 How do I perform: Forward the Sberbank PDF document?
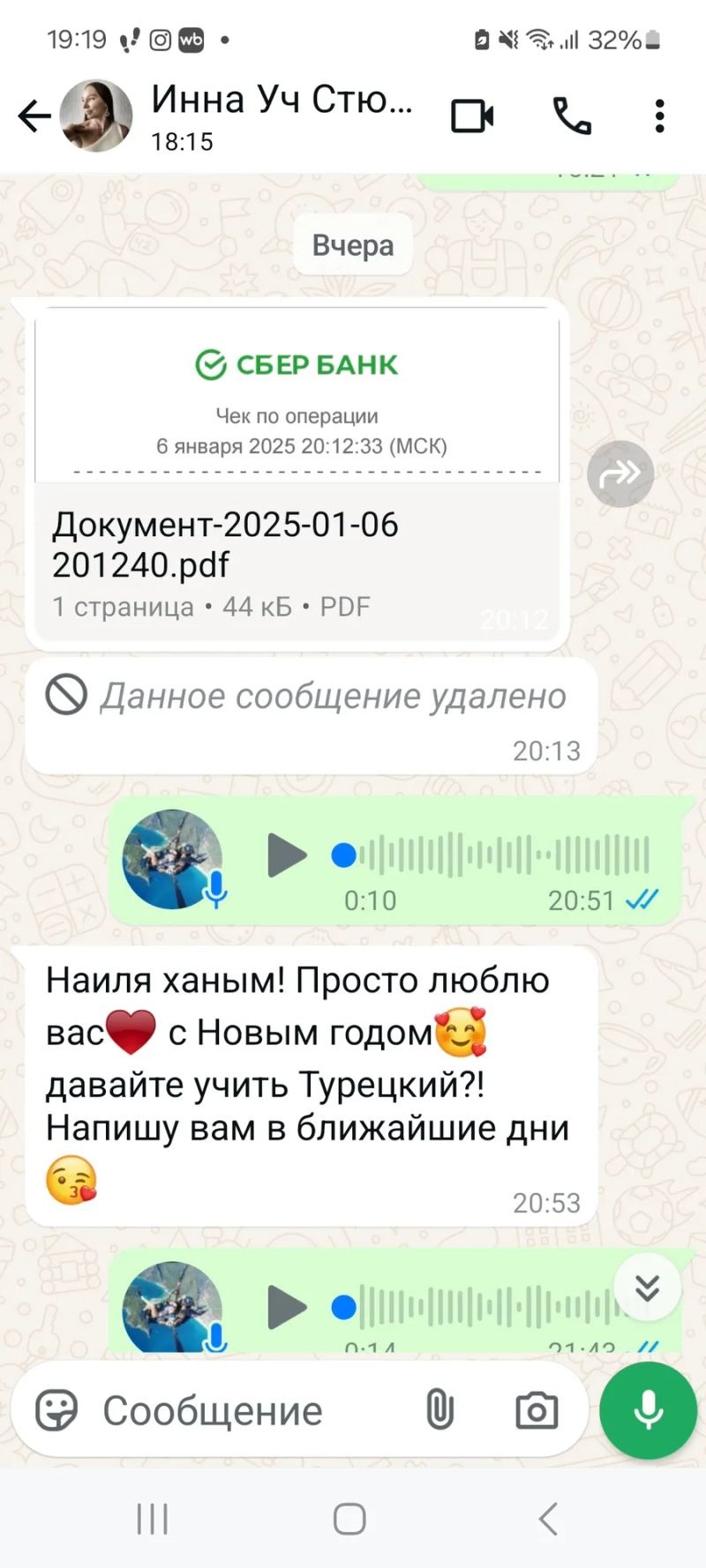coord(620,474)
